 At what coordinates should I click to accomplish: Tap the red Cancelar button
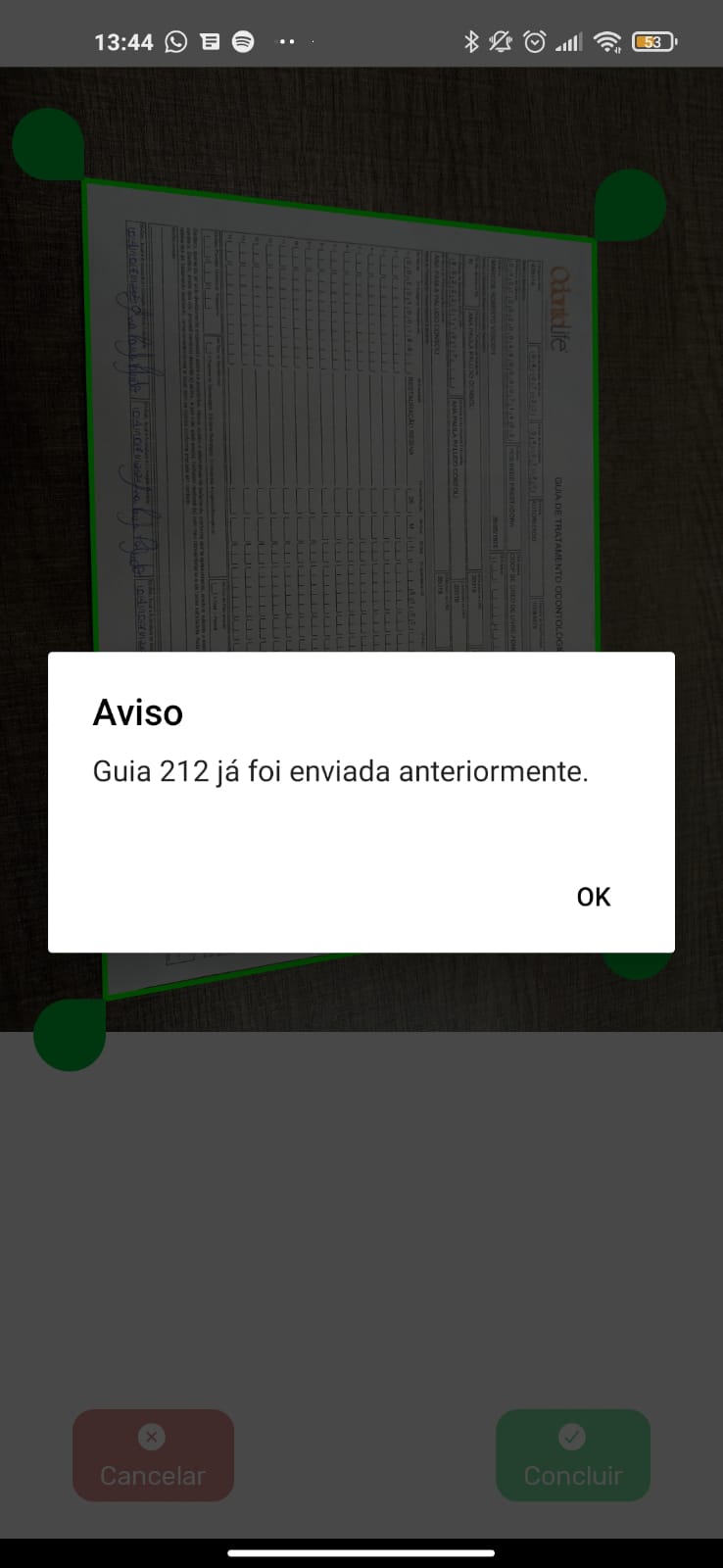(x=153, y=1455)
